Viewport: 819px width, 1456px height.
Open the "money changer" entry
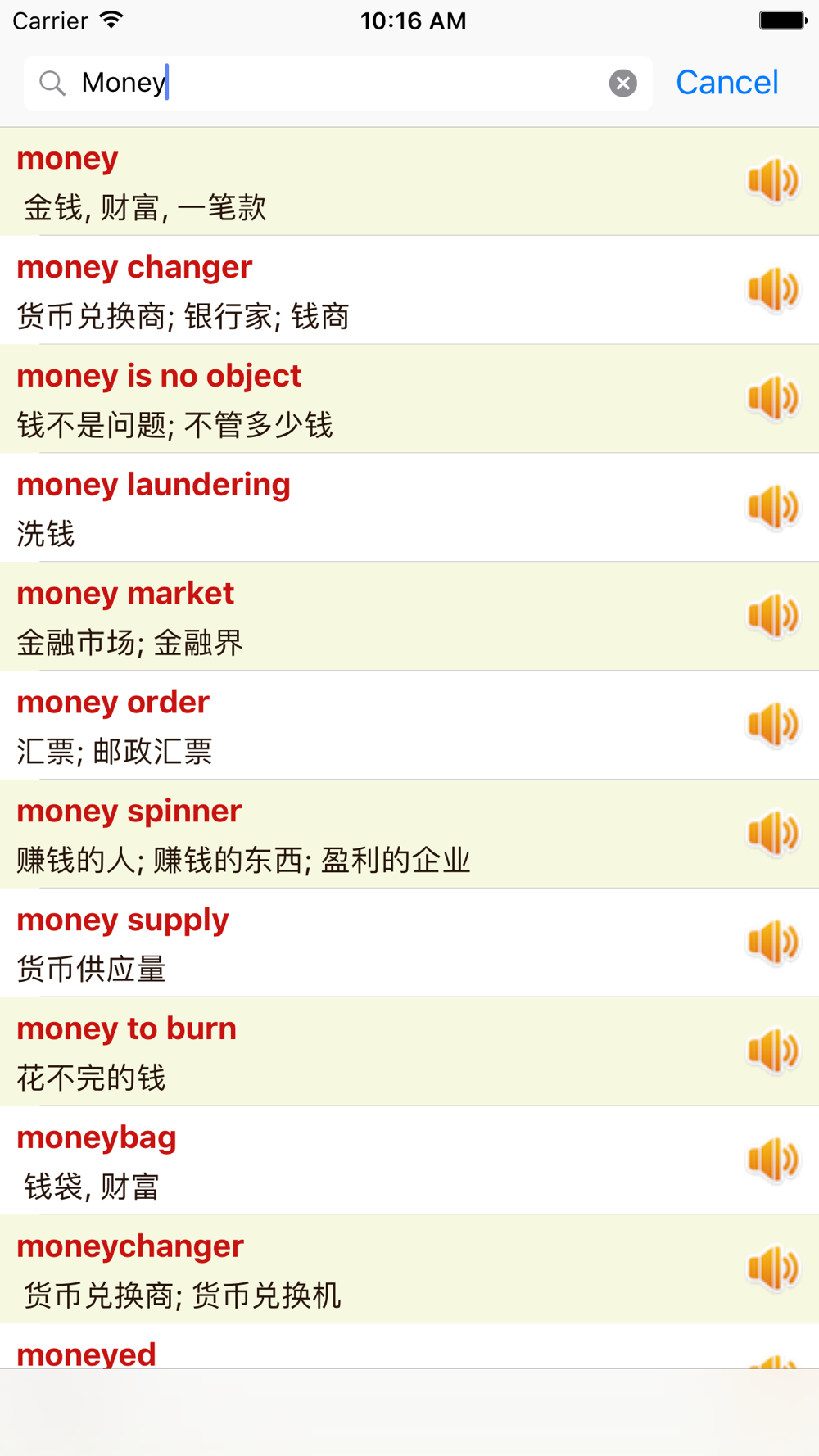[409, 290]
